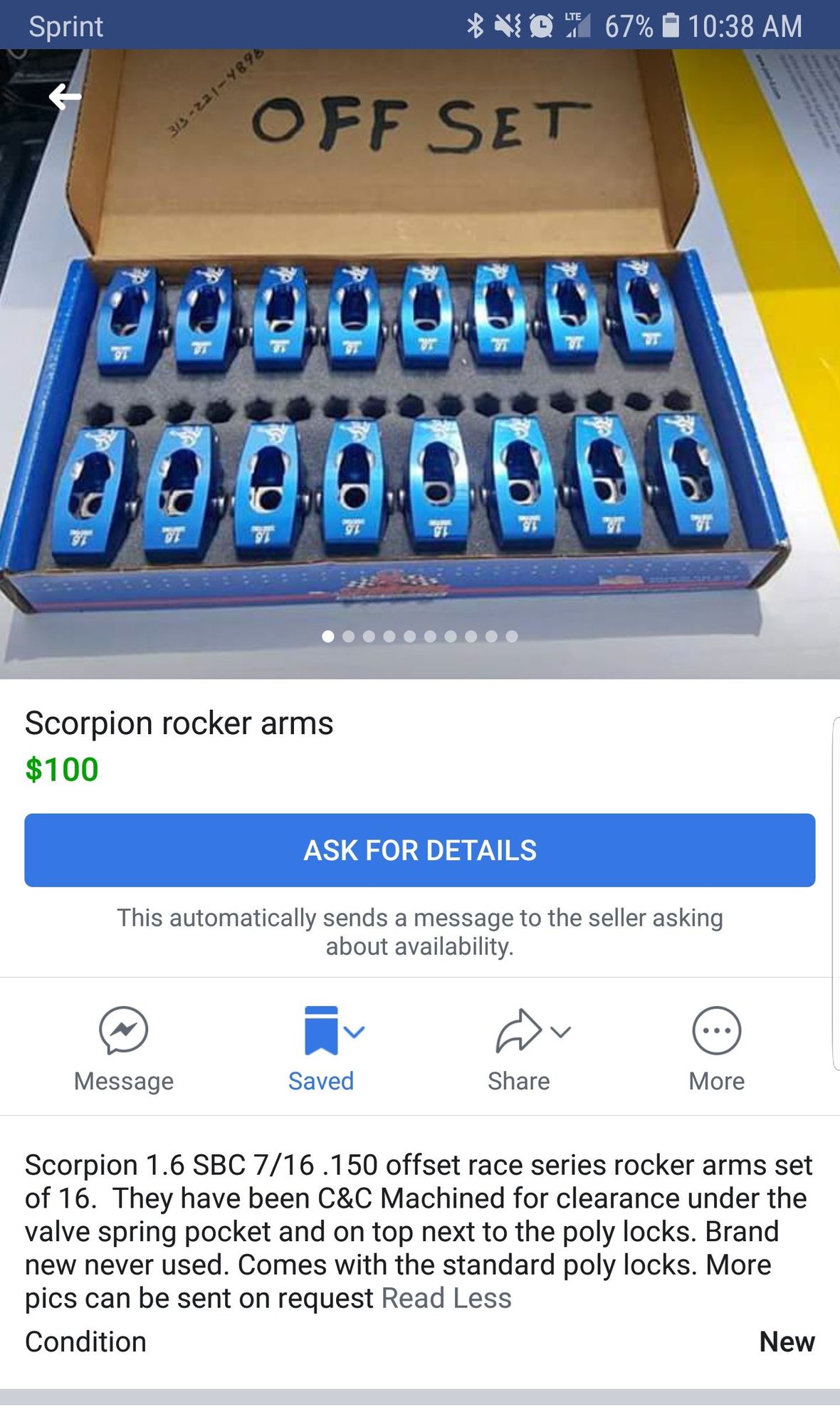The image size is (840, 1417).
Task: Toggle the Saved bookmark for this listing
Action: click(x=322, y=1048)
